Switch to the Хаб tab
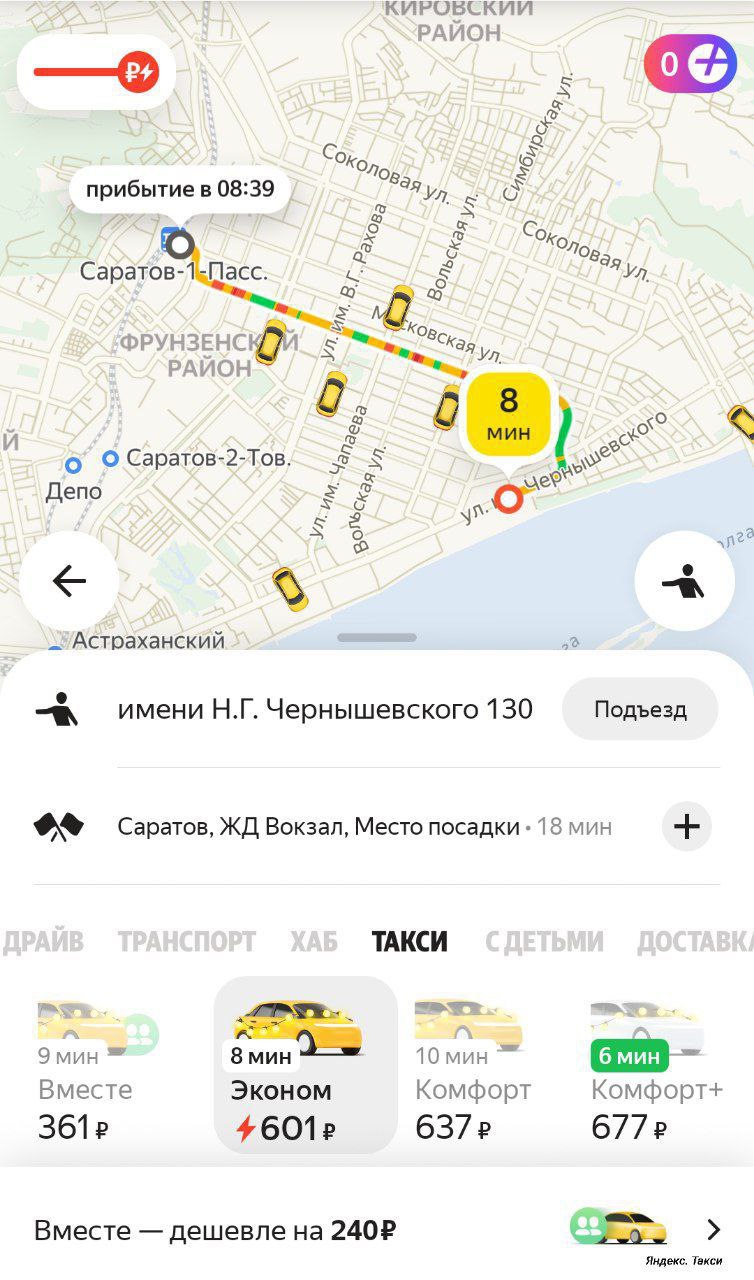 pos(314,941)
